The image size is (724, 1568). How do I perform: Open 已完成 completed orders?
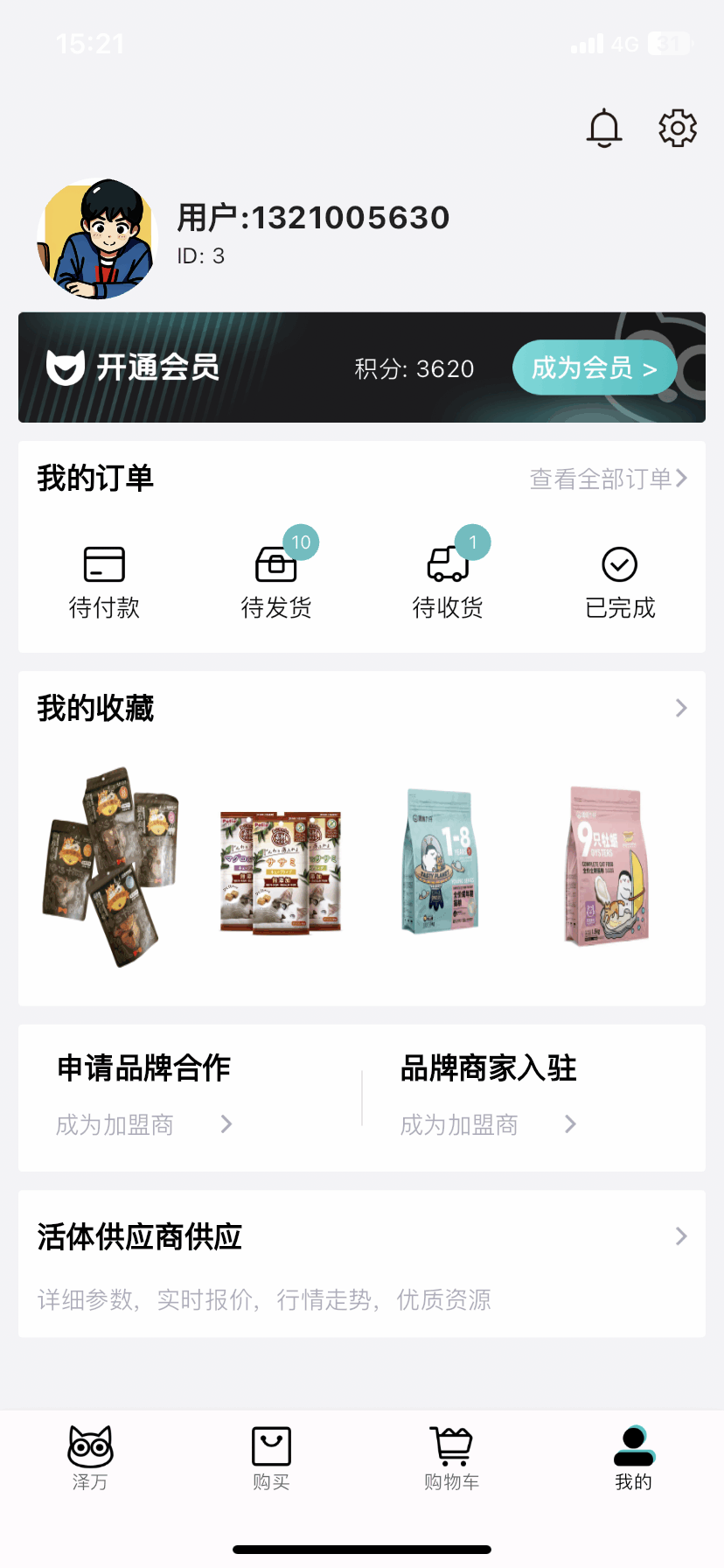tap(620, 577)
